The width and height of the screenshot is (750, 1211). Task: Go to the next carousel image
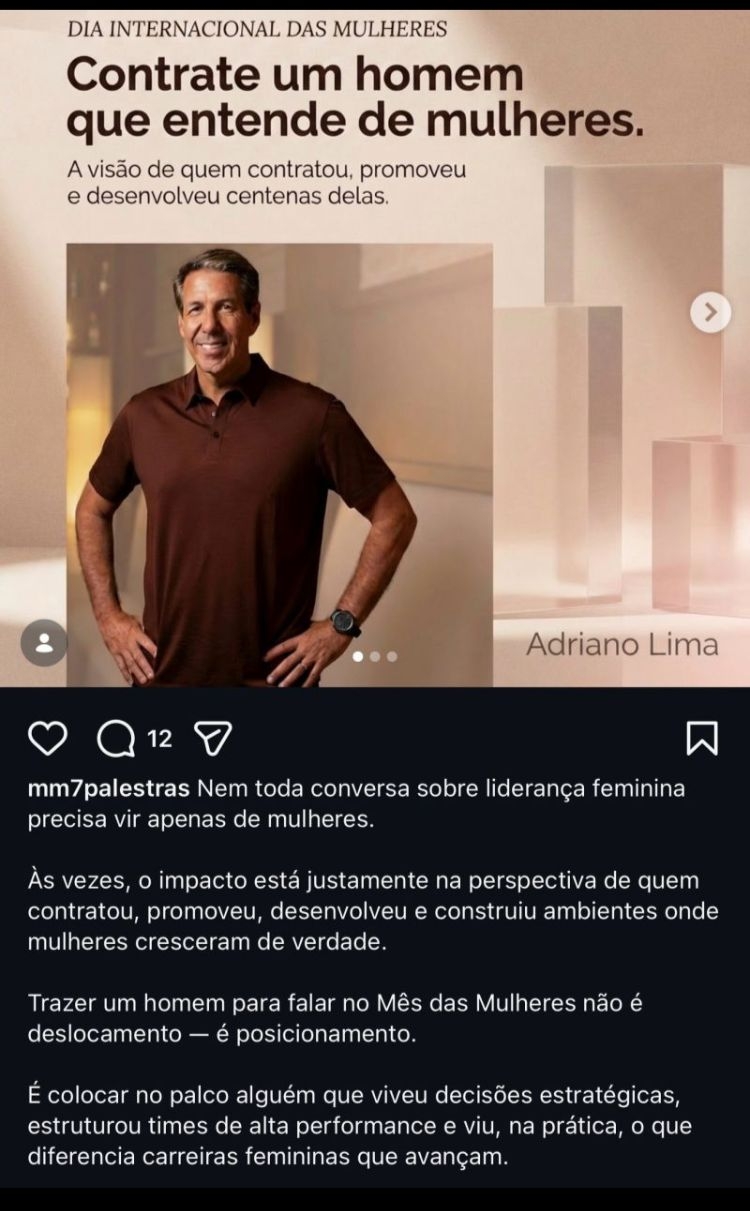tap(710, 313)
